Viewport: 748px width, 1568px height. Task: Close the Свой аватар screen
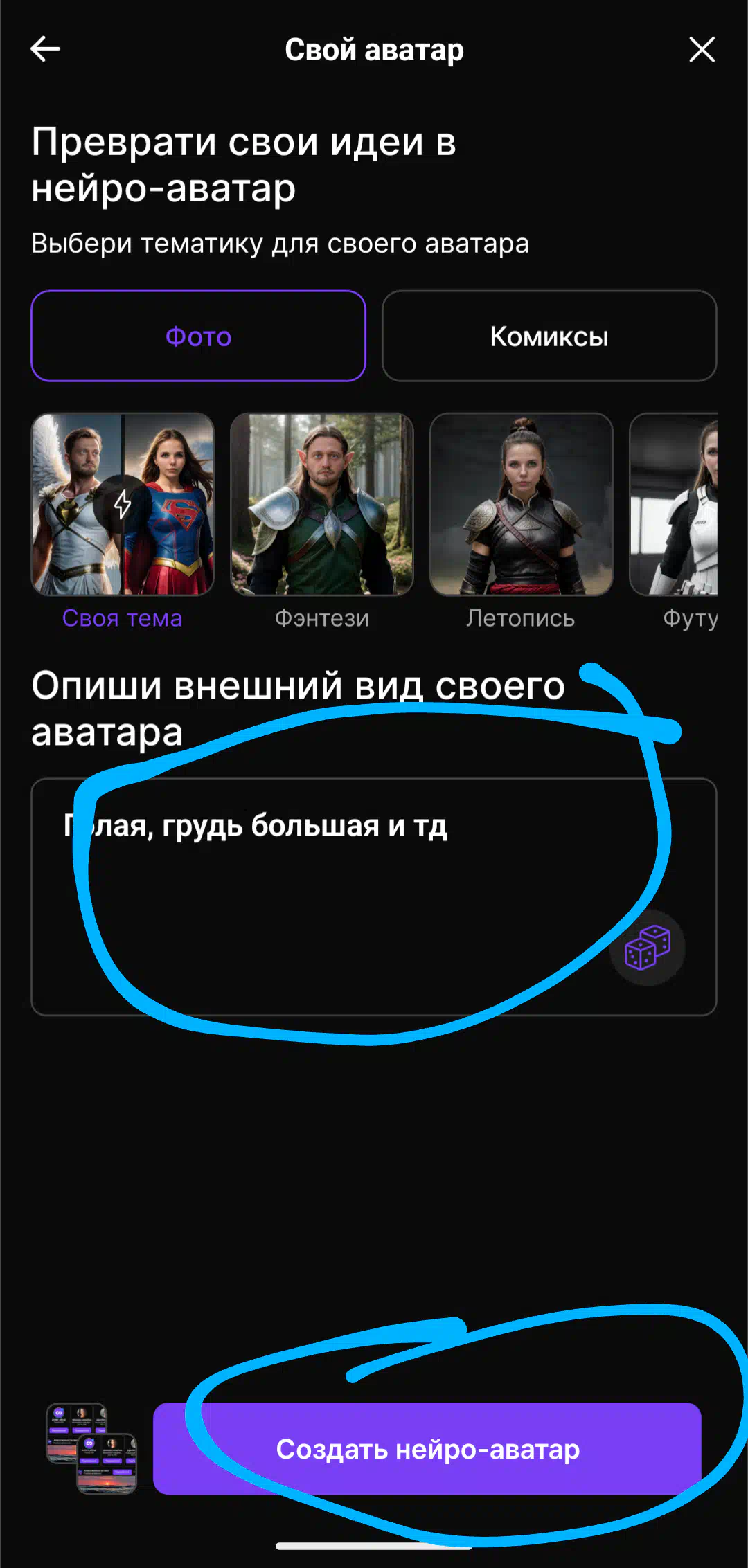[x=702, y=49]
